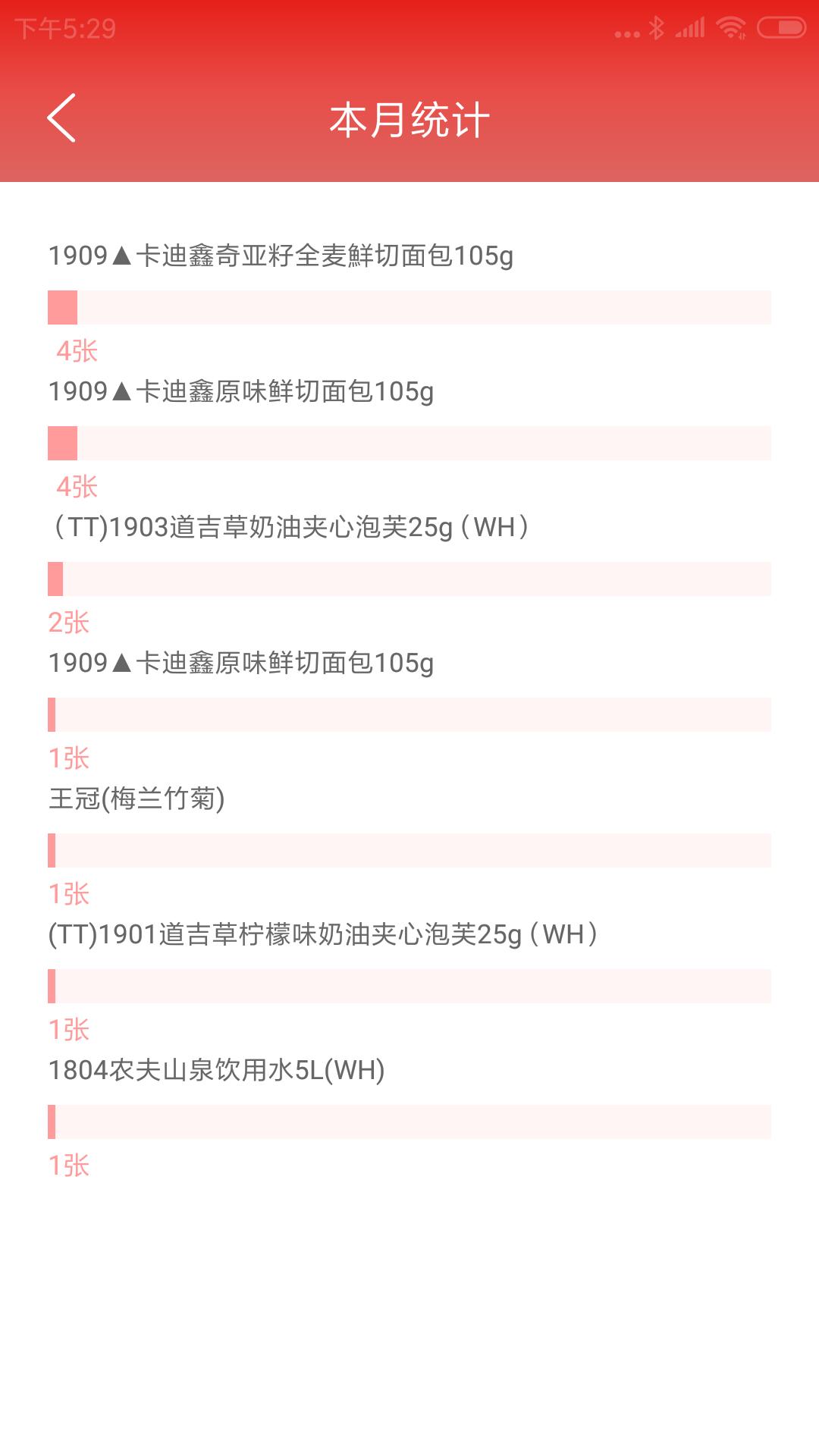Open the 本月统计 title header
This screenshot has height=1456, width=819.
point(409,119)
